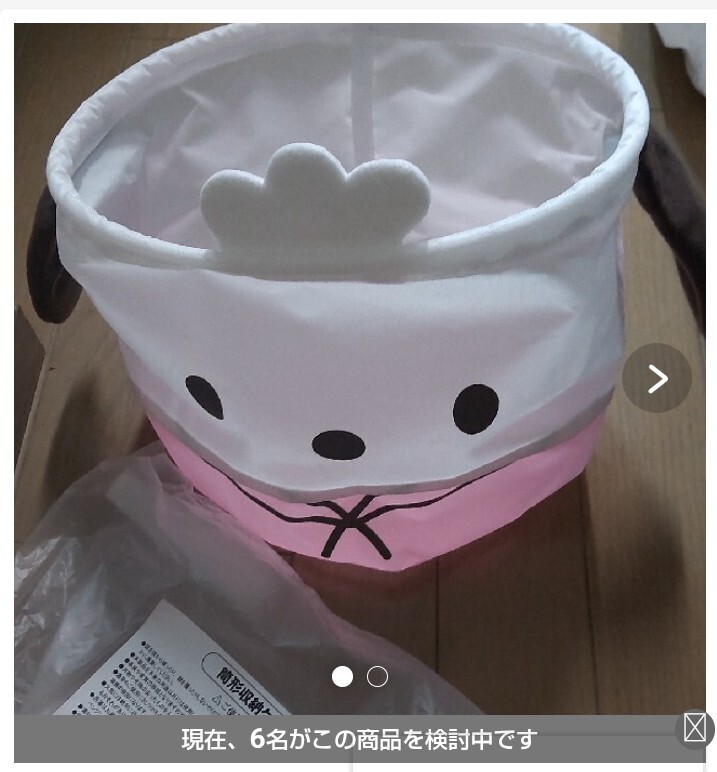Dismiss the 6名が検討中 banner

[x=694, y=729]
